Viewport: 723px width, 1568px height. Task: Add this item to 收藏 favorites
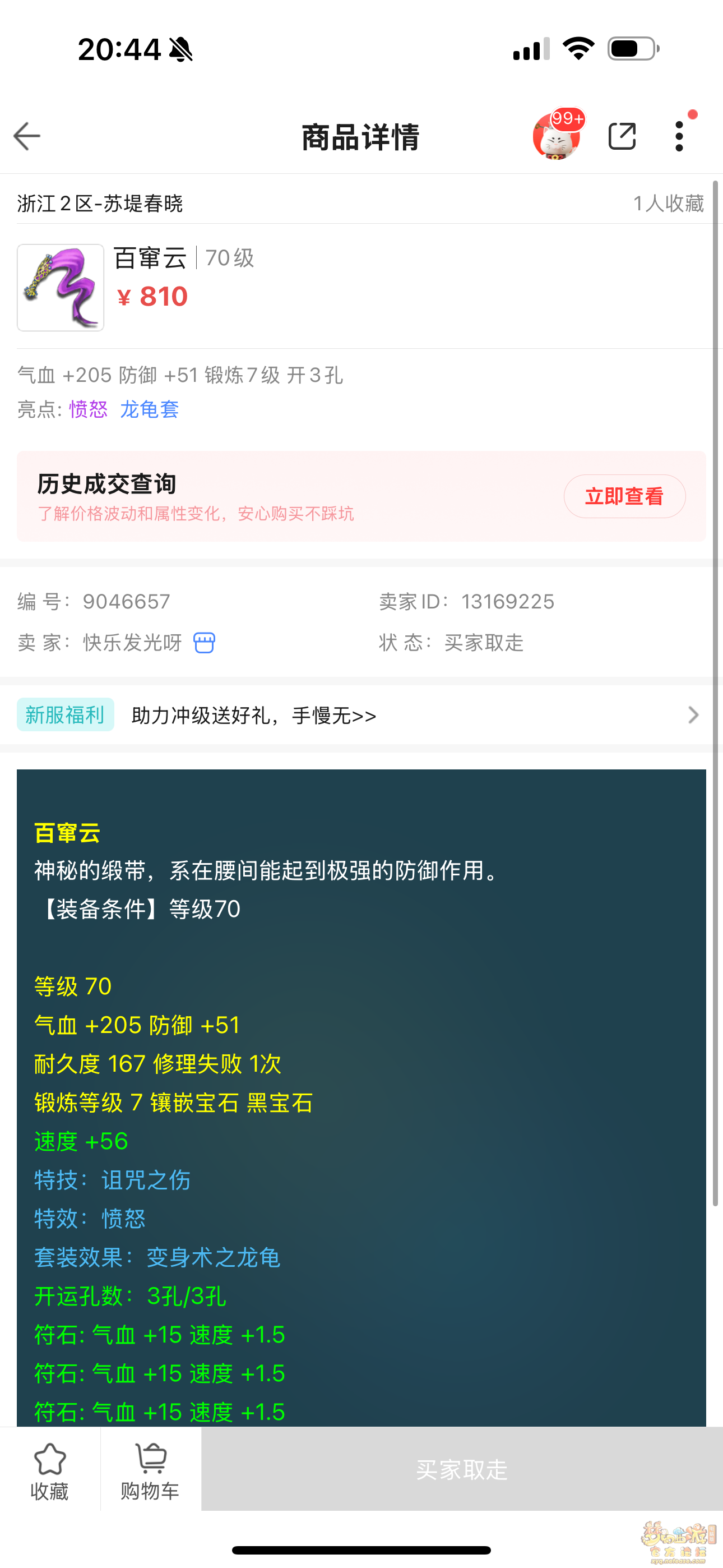coord(49,1470)
